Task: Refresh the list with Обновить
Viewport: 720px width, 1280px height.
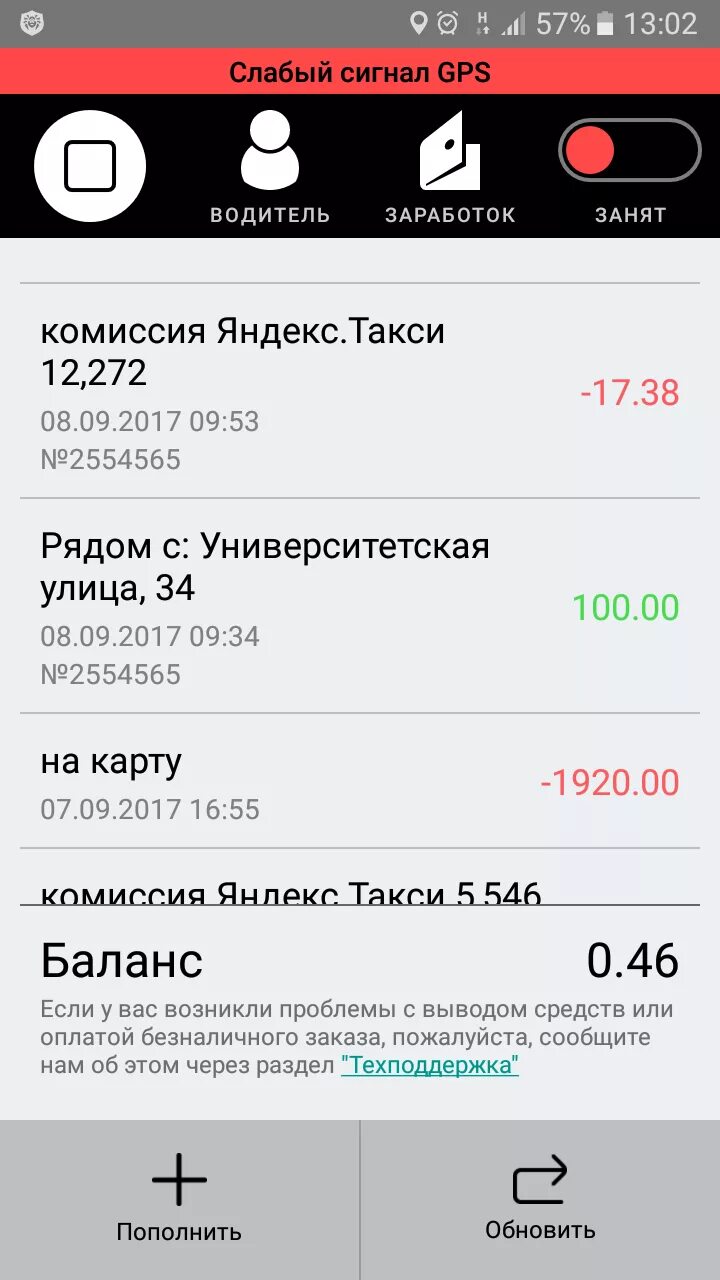Action: click(540, 1199)
